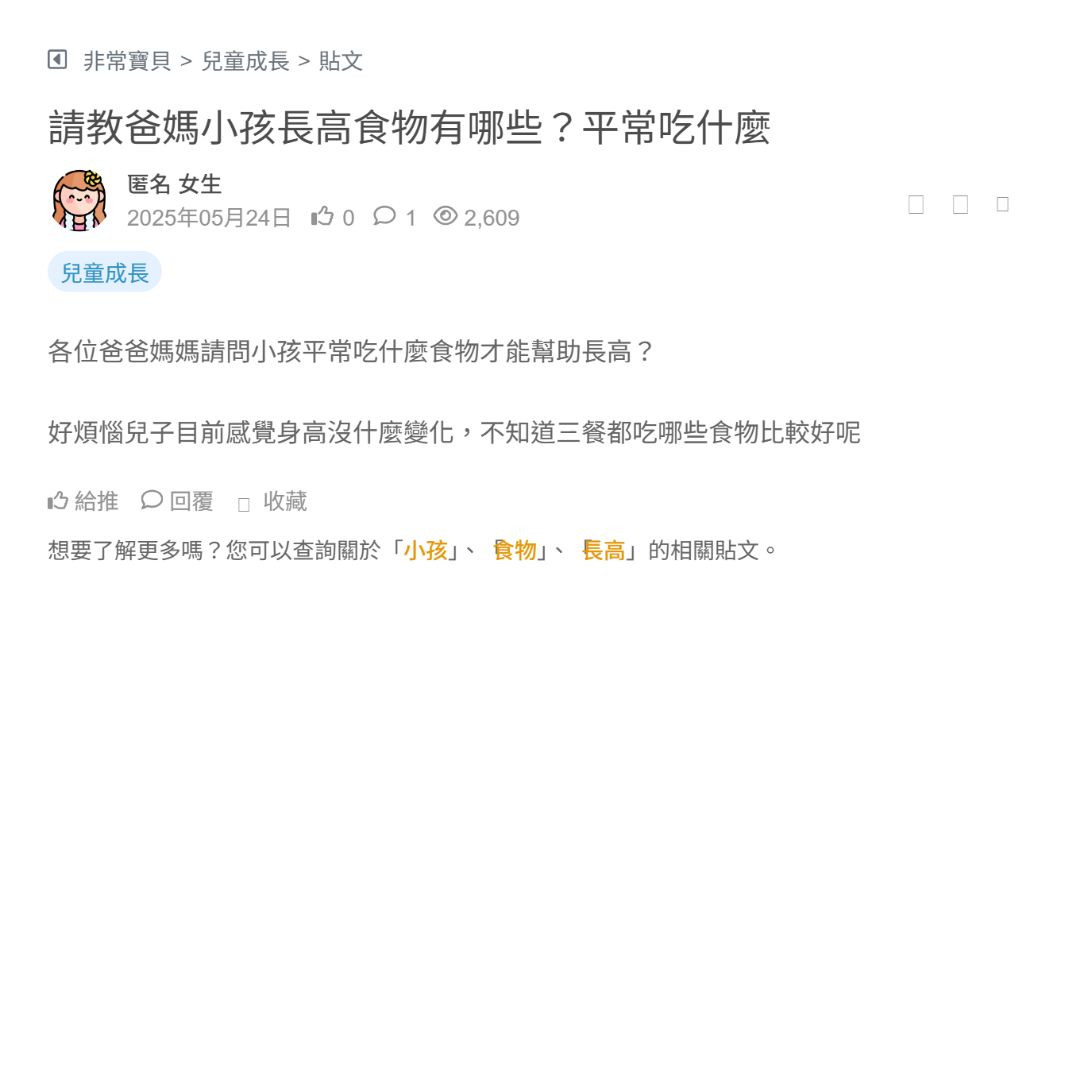Image resolution: width=1080 pixels, height=1080 pixels.
Task: Open related posts about 長高
Action: 603,550
